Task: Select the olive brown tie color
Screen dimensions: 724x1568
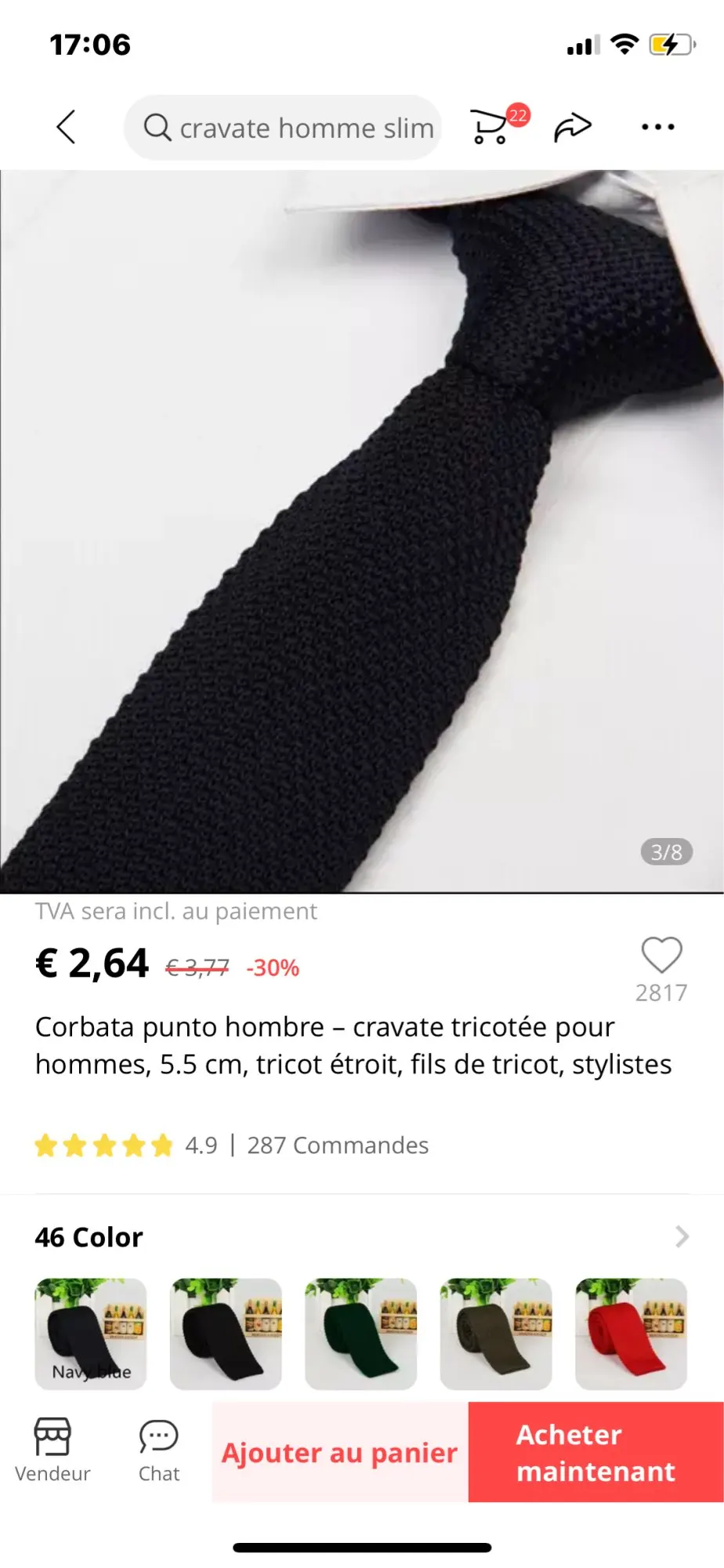Action: click(496, 1334)
